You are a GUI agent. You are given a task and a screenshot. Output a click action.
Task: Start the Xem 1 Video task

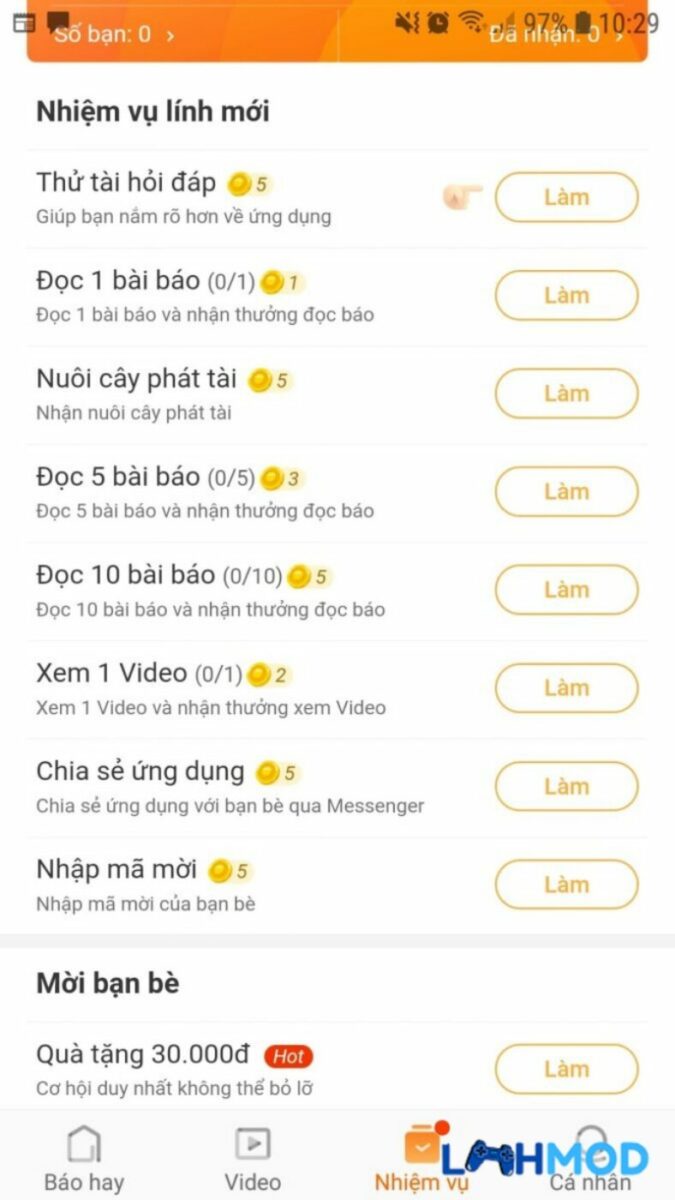click(566, 688)
